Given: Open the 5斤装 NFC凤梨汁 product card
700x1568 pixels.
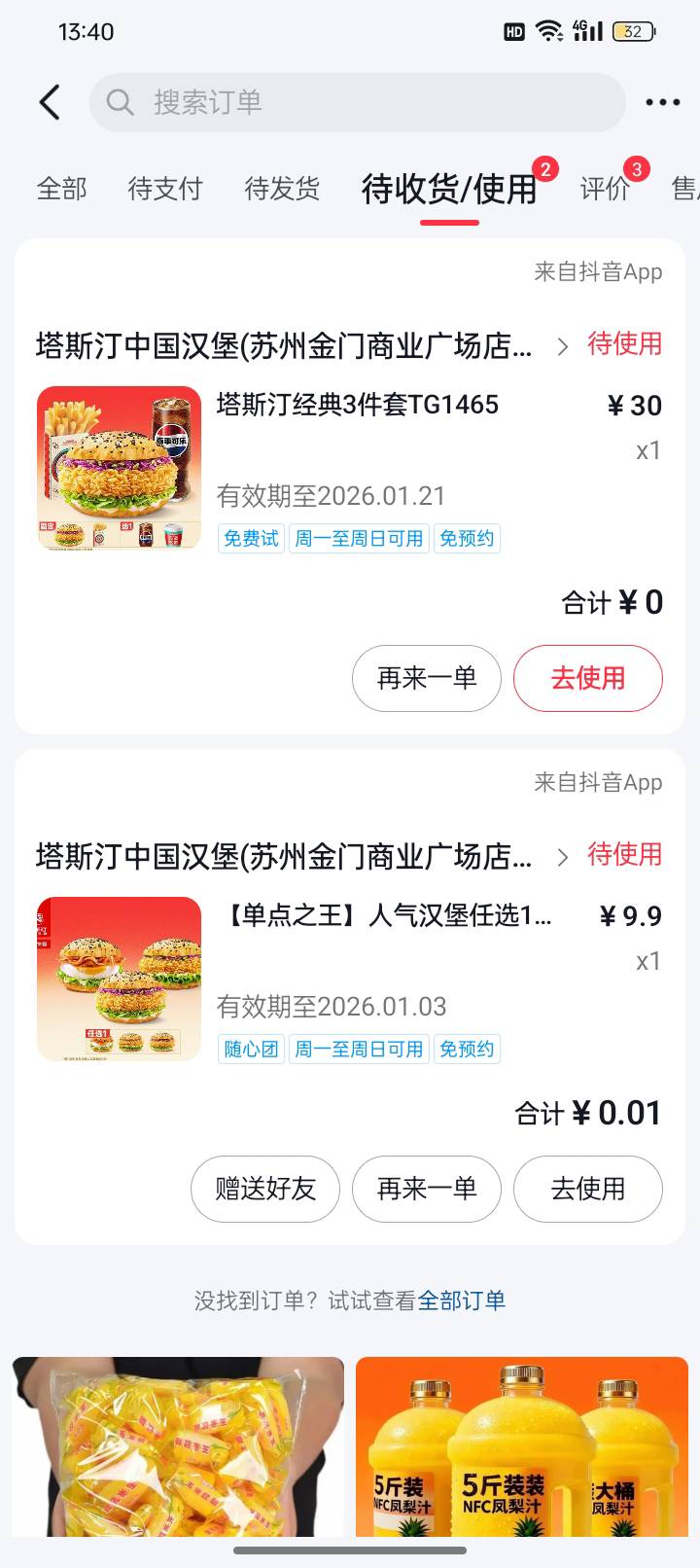Looking at the screenshot, I should 521,1449.
